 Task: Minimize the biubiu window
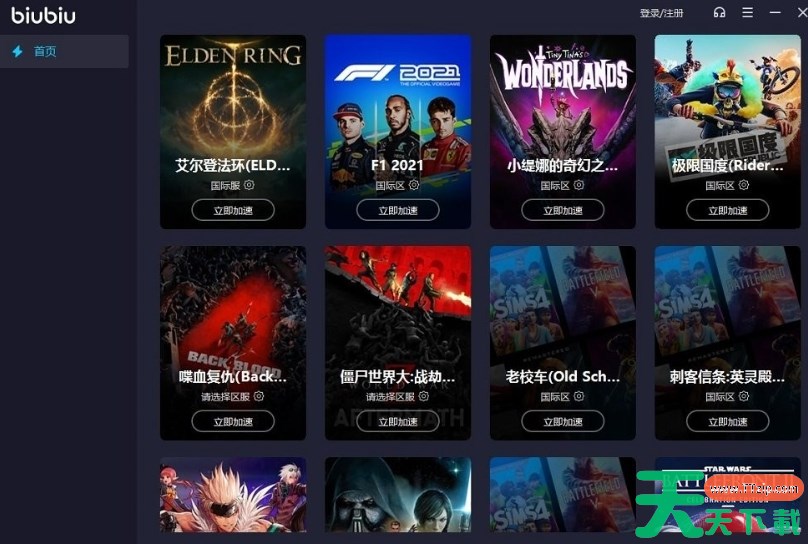pos(775,13)
